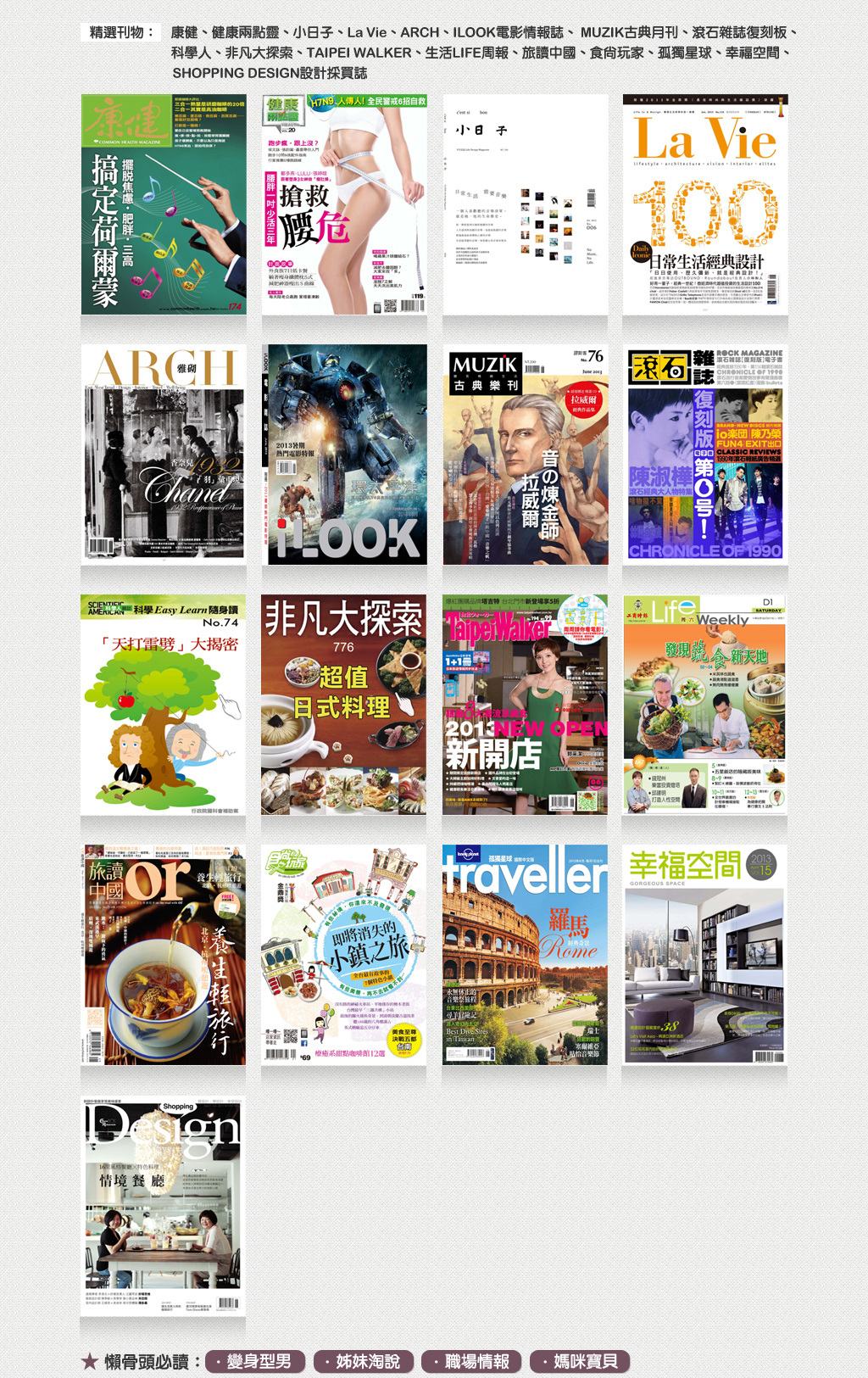Open the 健康兩點靈 magazine cover
The height and width of the screenshot is (1378, 868).
(x=344, y=204)
